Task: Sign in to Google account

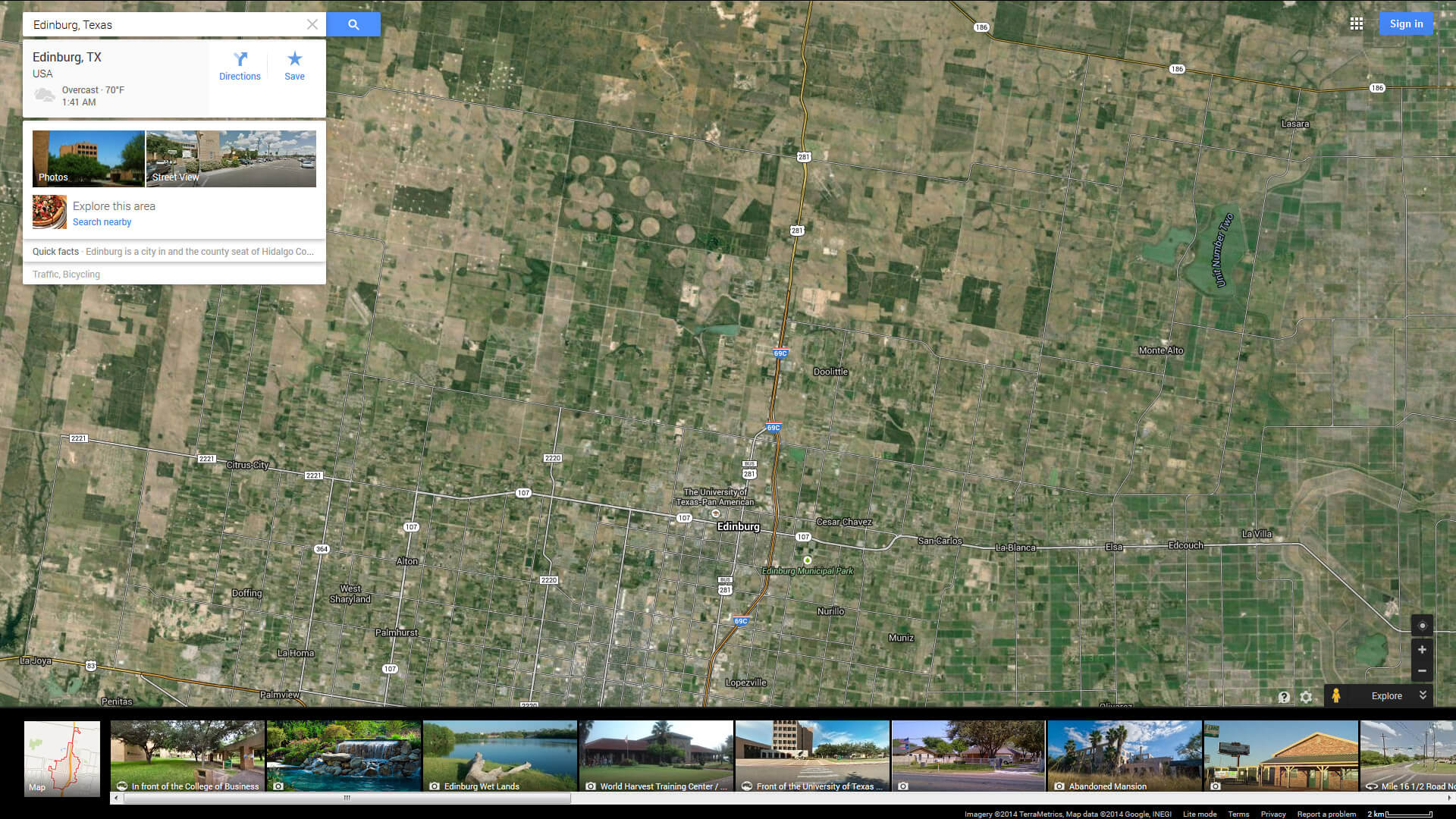Action: 1406,24
